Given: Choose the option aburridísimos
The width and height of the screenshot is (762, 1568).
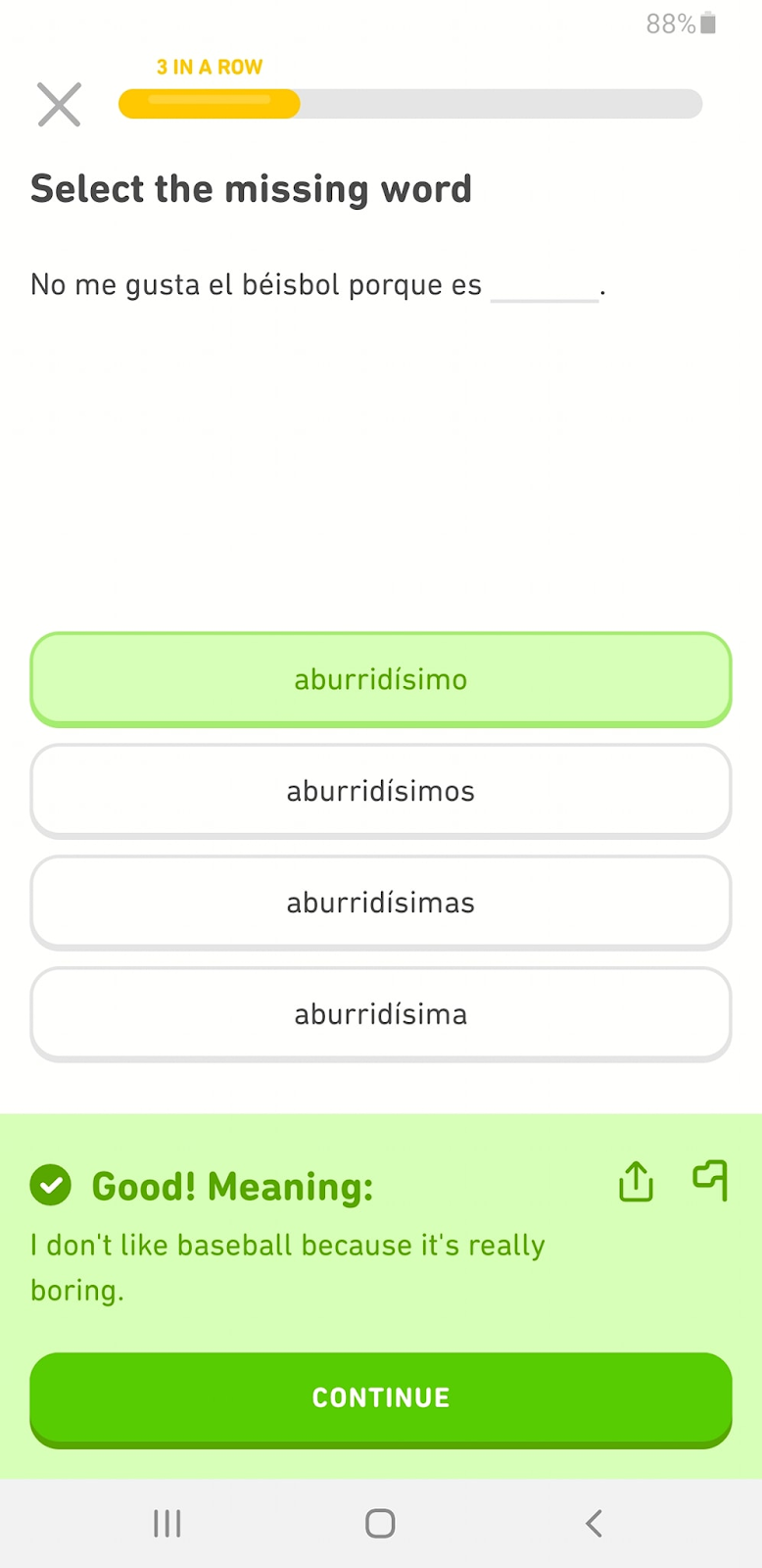Looking at the screenshot, I should pyautogui.click(x=381, y=791).
